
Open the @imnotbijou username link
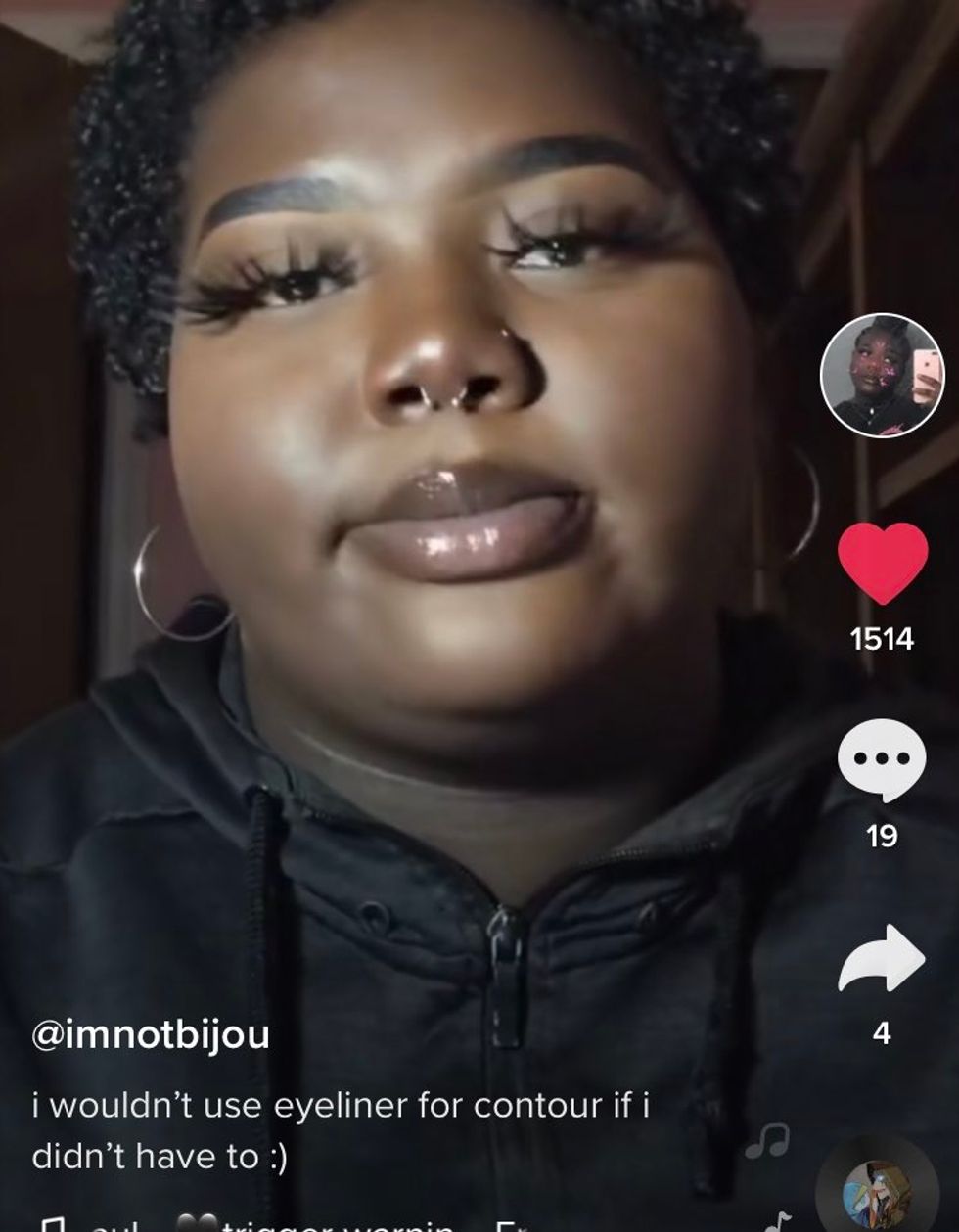151,1035
